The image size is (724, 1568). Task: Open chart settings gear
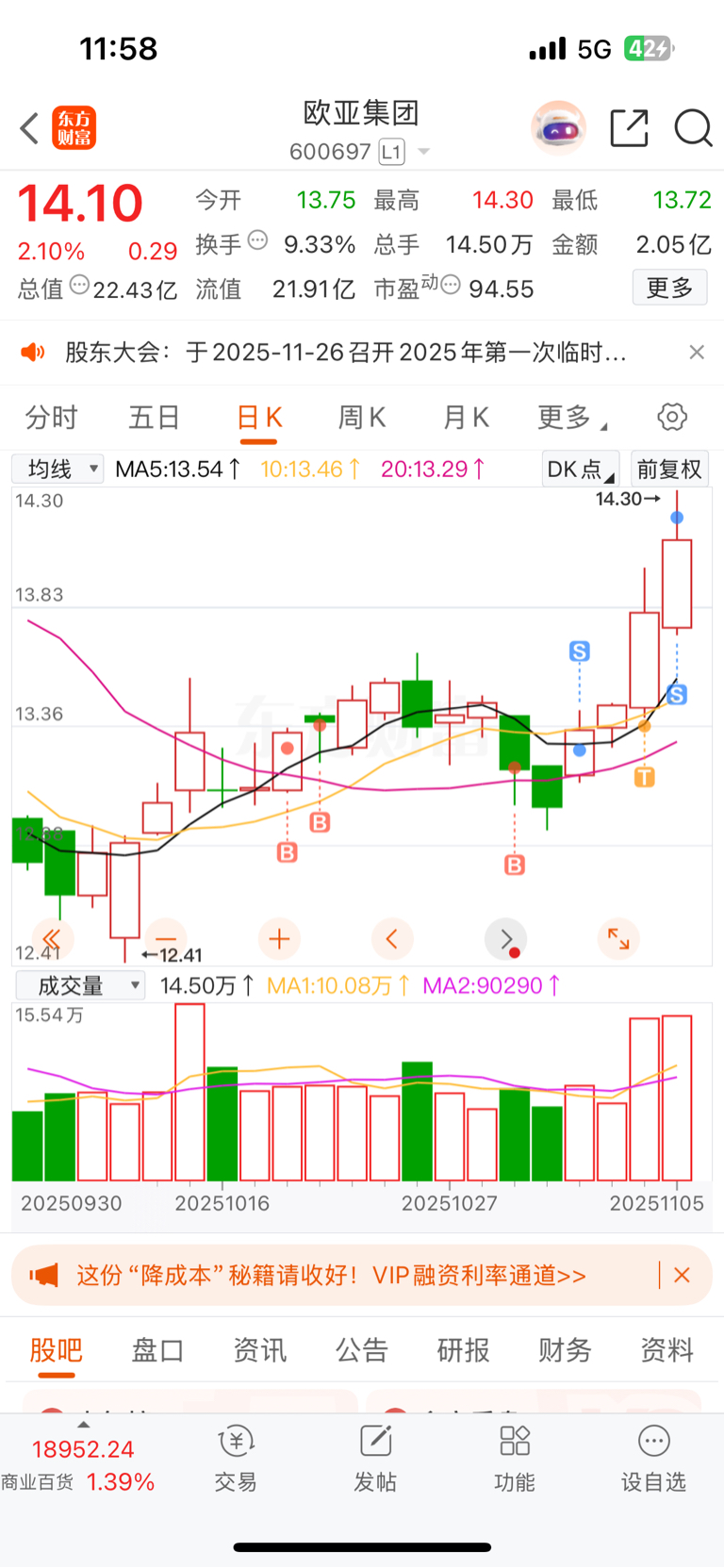tap(672, 417)
